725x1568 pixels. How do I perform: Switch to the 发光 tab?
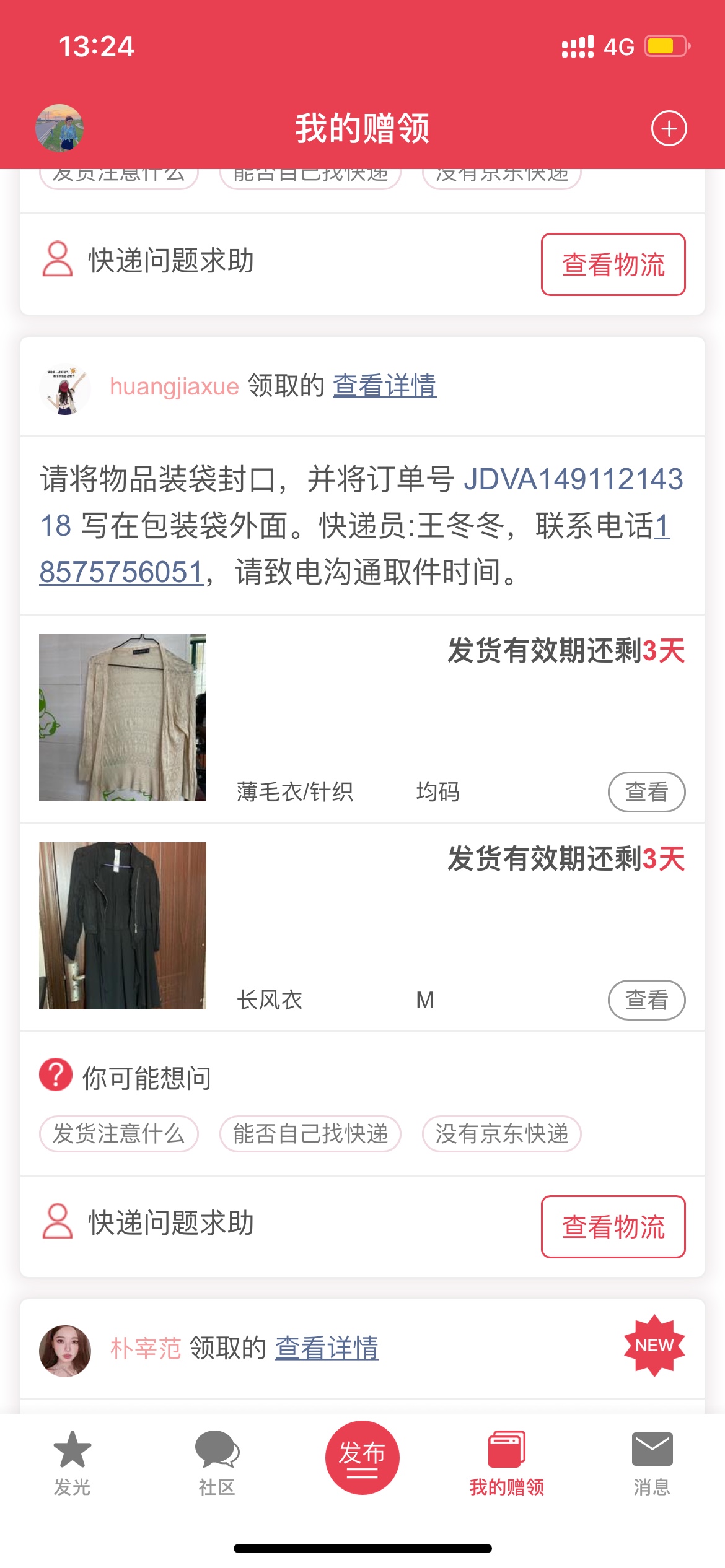[72, 1461]
